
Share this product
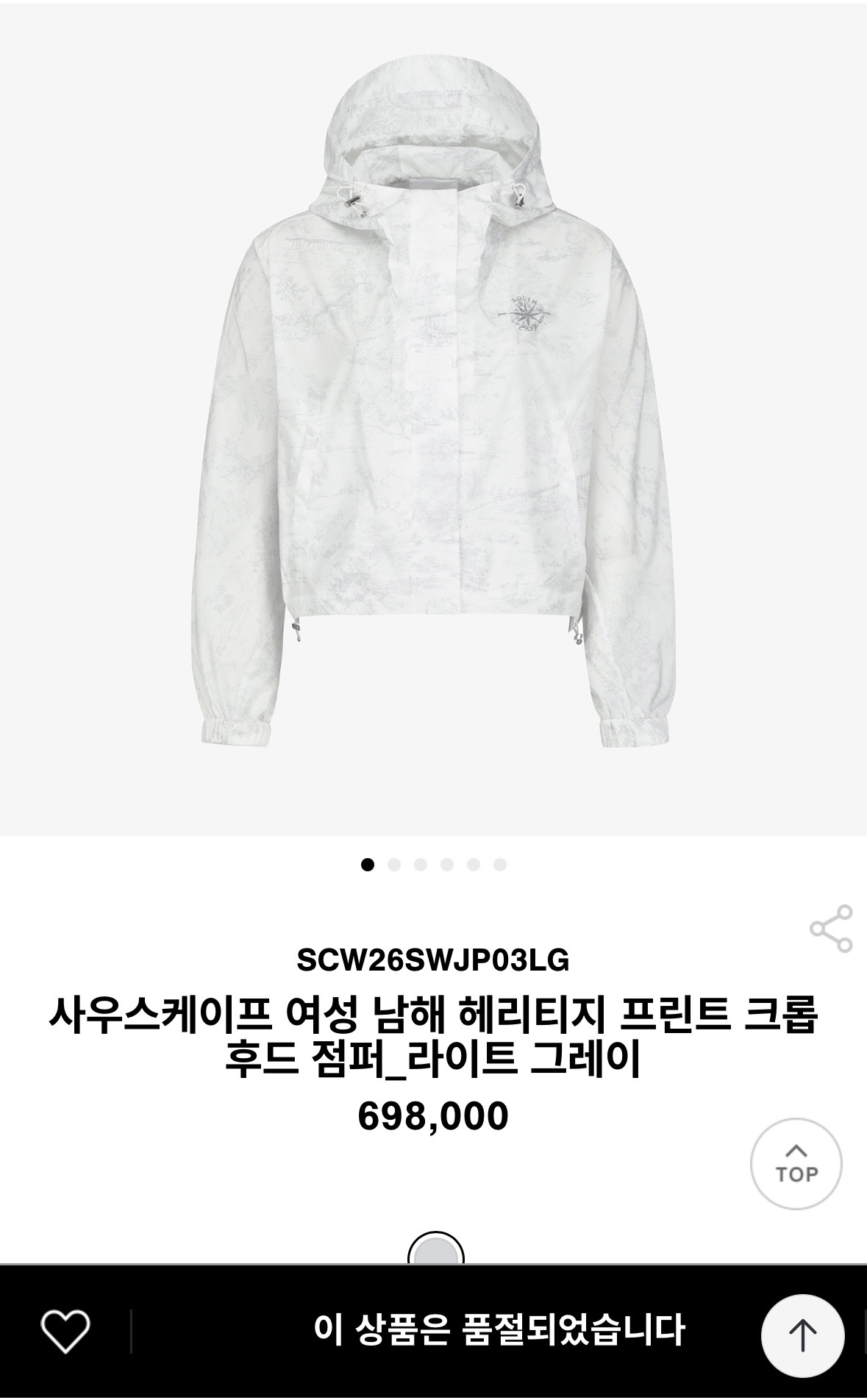point(831,929)
